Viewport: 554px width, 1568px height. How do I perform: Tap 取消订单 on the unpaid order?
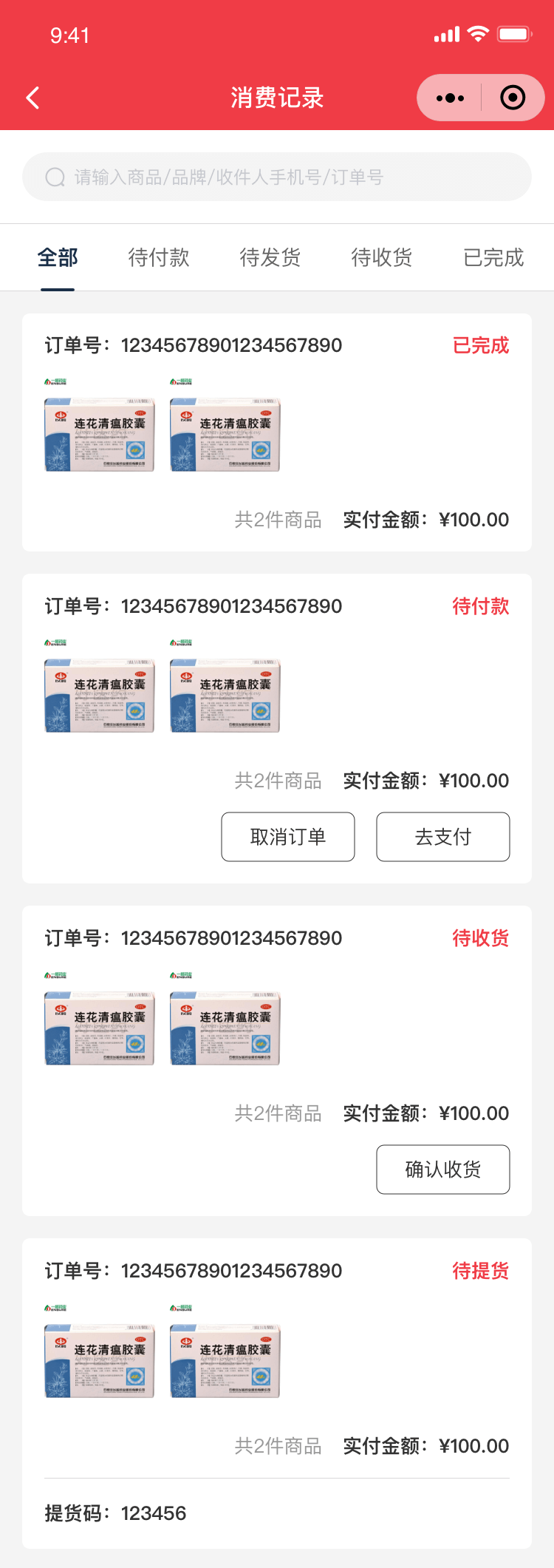[x=288, y=837]
